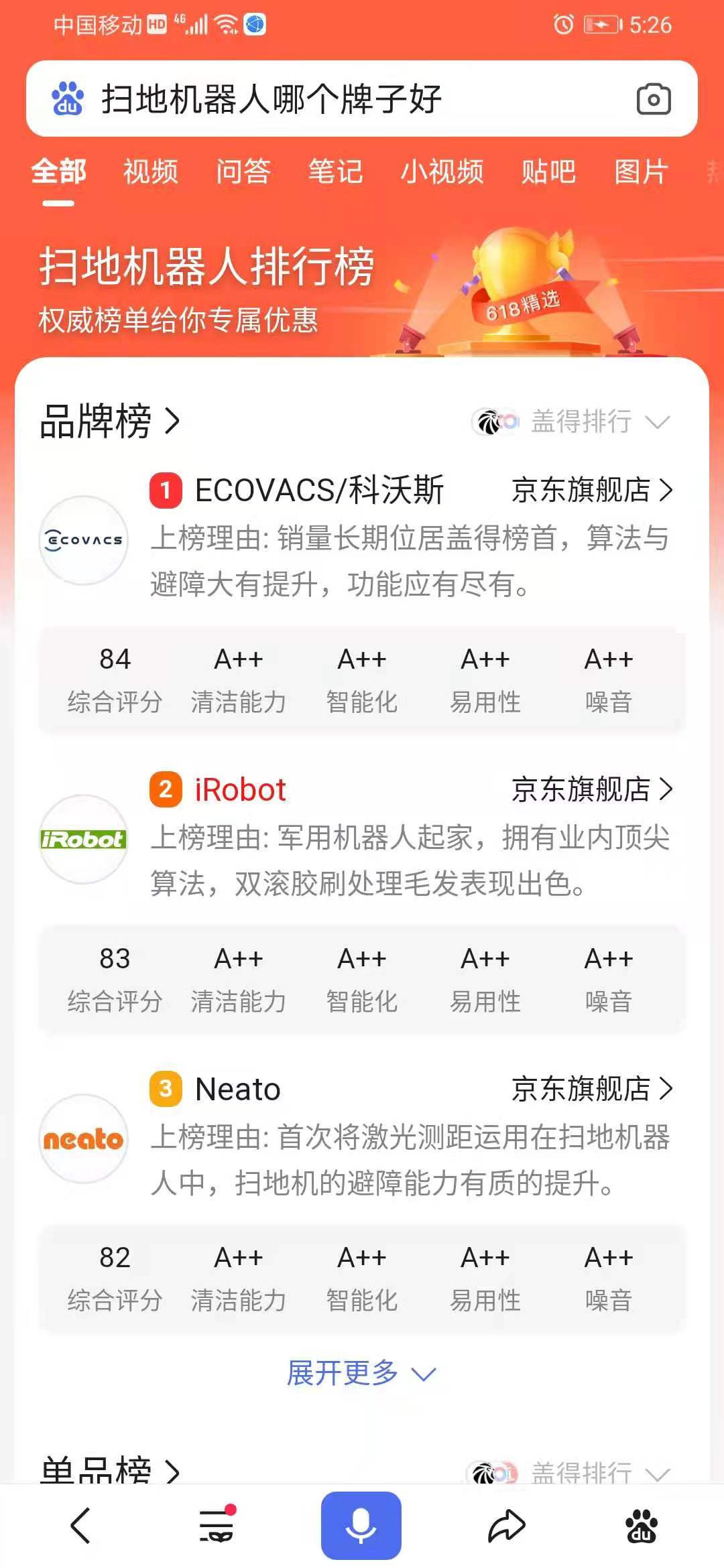Open Baidu home via the paw icon
This screenshot has height=1568, width=724.
(x=641, y=1526)
